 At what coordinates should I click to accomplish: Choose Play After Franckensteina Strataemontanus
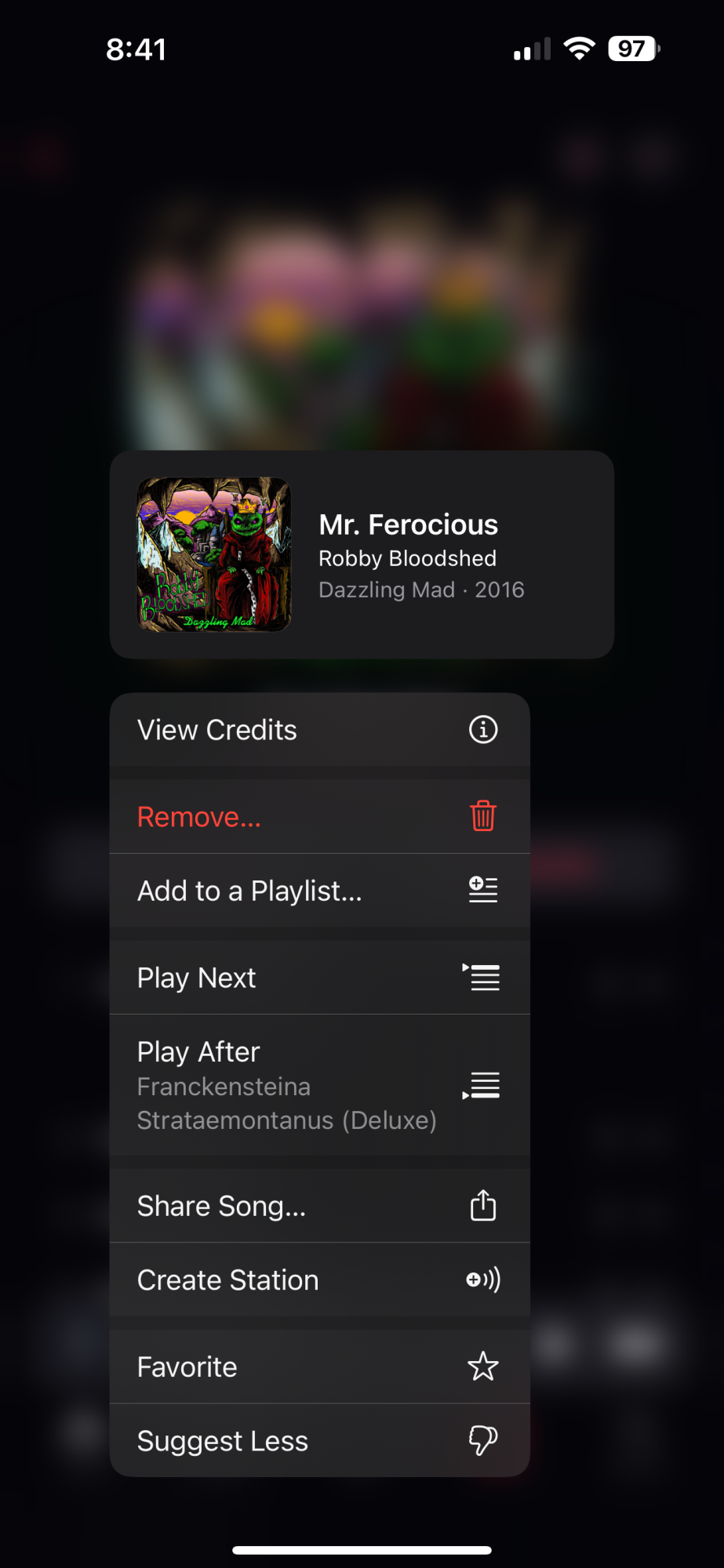click(x=319, y=1086)
